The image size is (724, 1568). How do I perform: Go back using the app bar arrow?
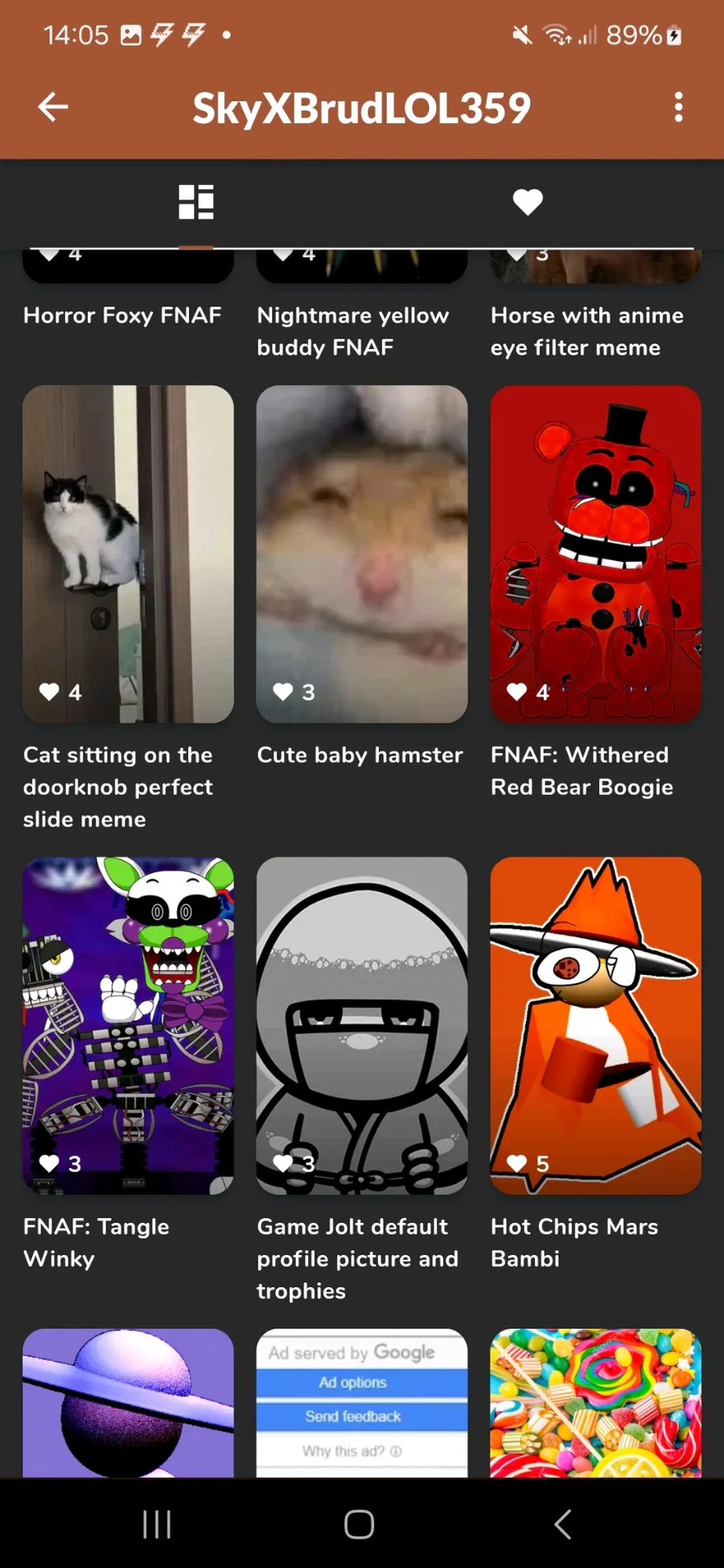click(53, 107)
